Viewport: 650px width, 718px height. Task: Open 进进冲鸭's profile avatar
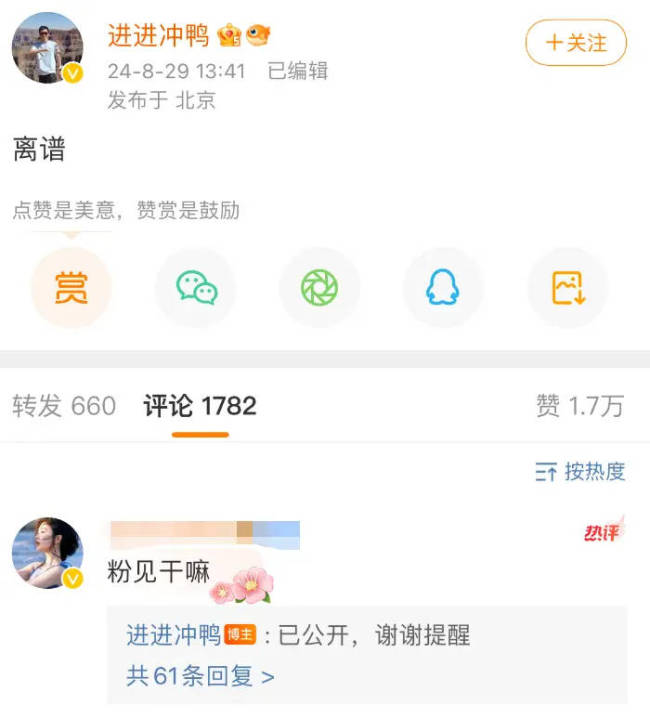tap(47, 48)
